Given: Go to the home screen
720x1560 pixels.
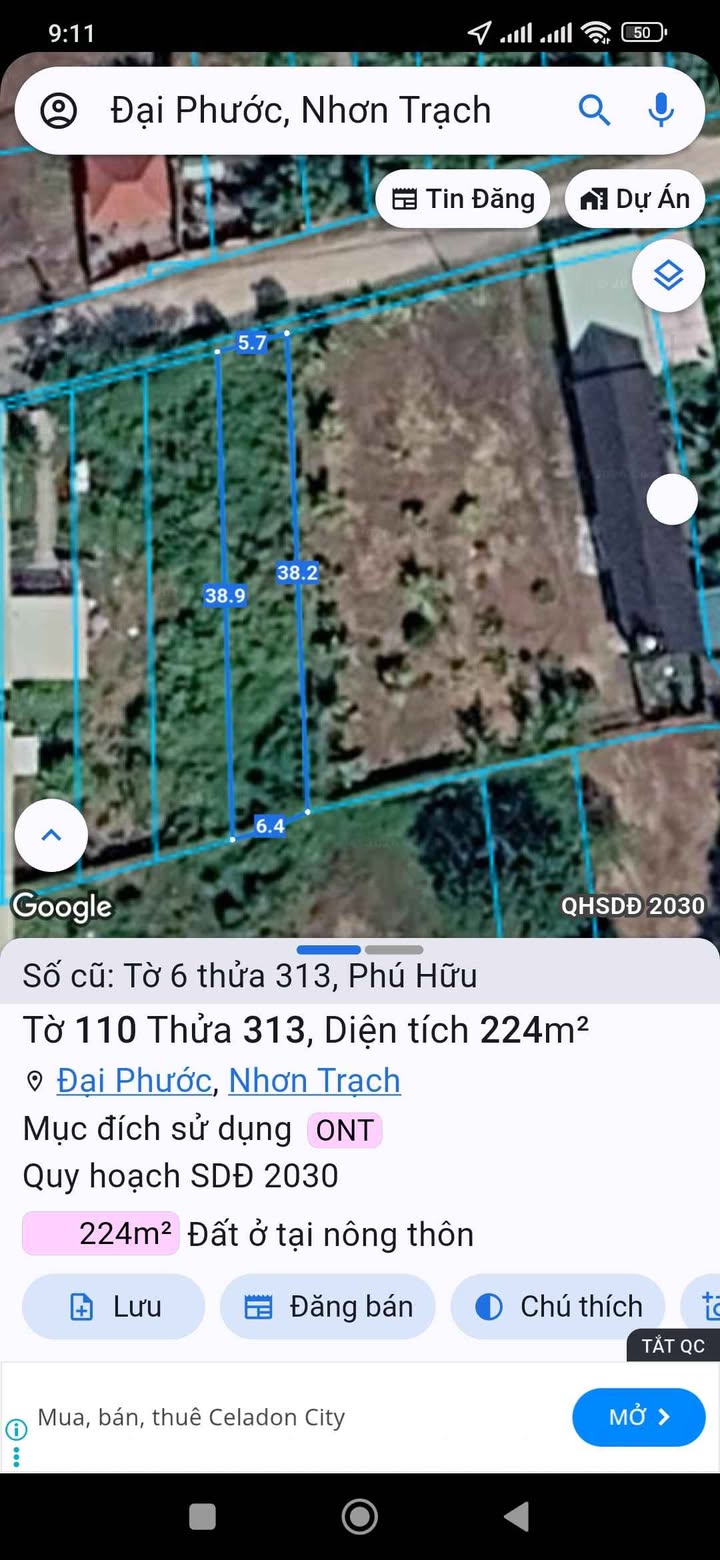Looking at the screenshot, I should tap(359, 1516).
